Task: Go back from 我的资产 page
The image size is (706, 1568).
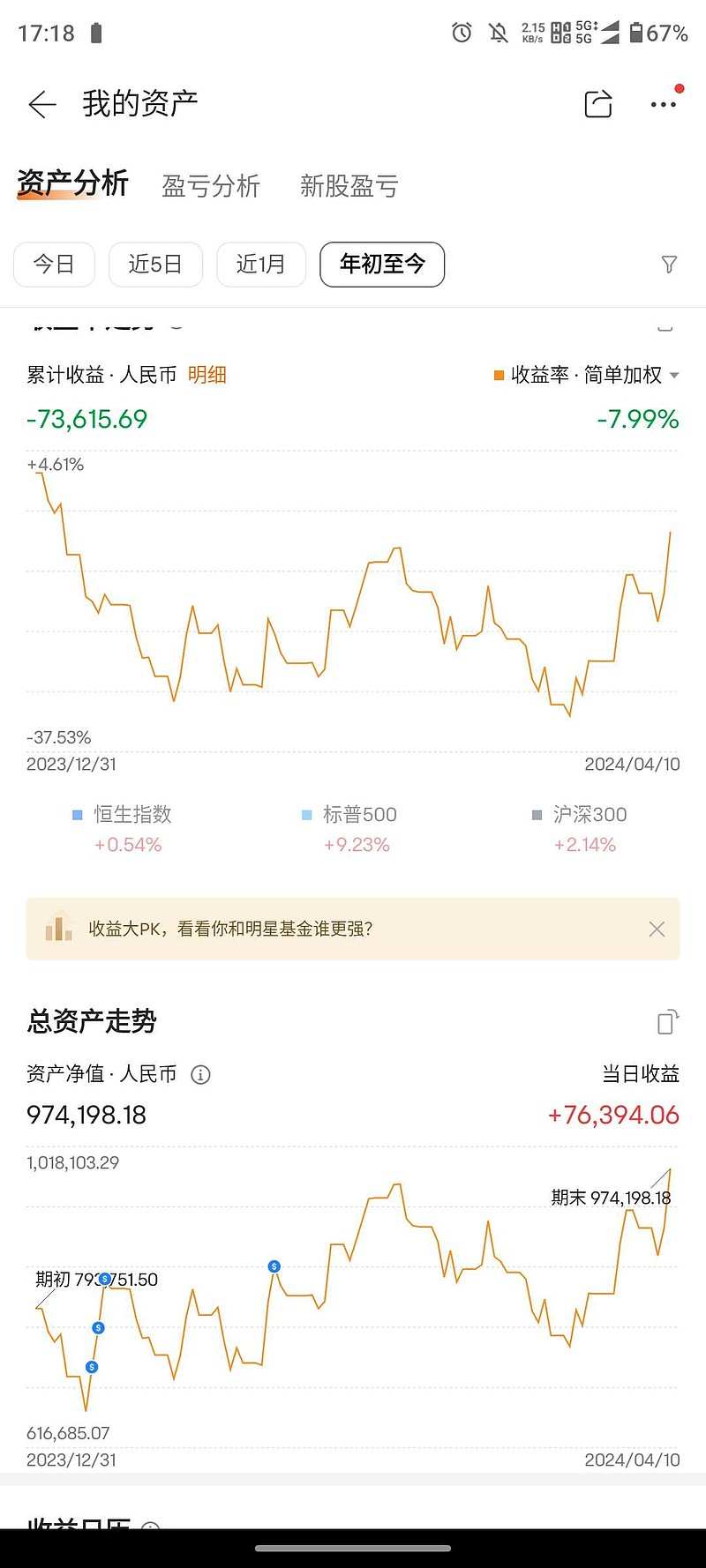Action: pyautogui.click(x=41, y=105)
